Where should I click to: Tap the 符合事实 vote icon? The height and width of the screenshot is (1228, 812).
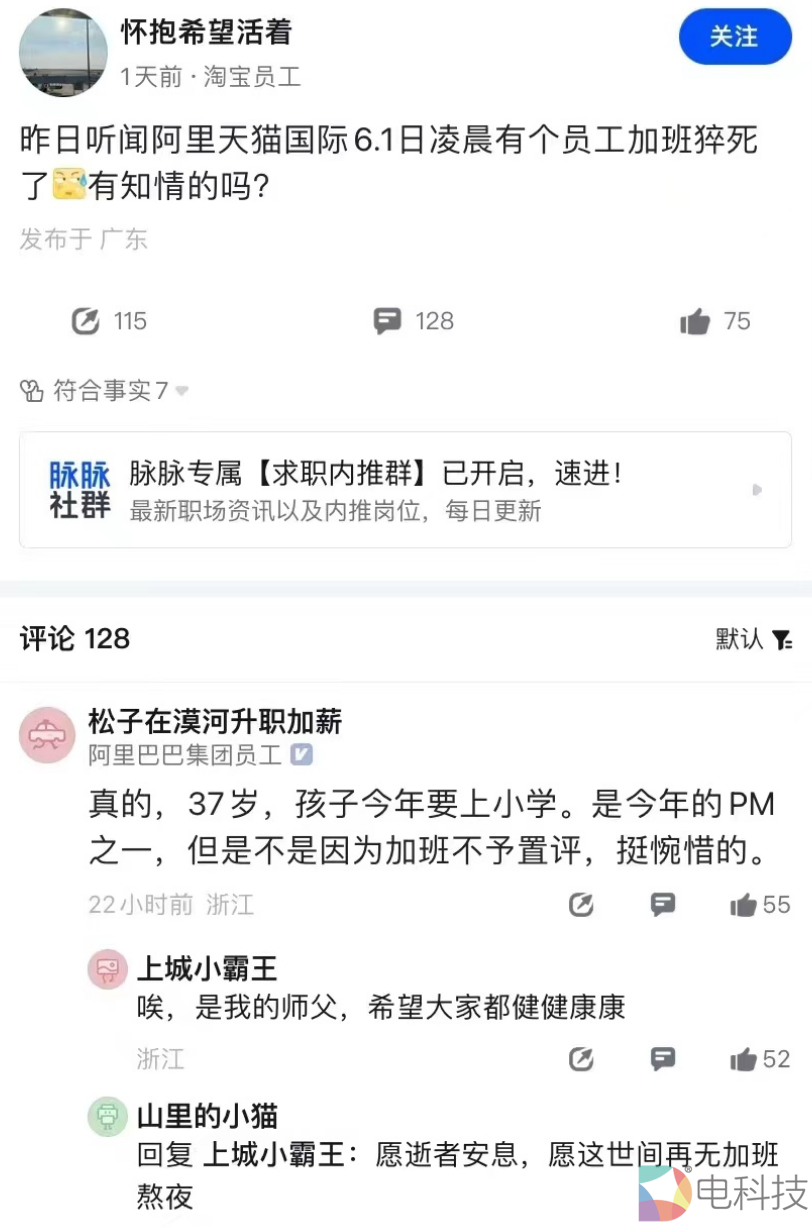click(31, 391)
